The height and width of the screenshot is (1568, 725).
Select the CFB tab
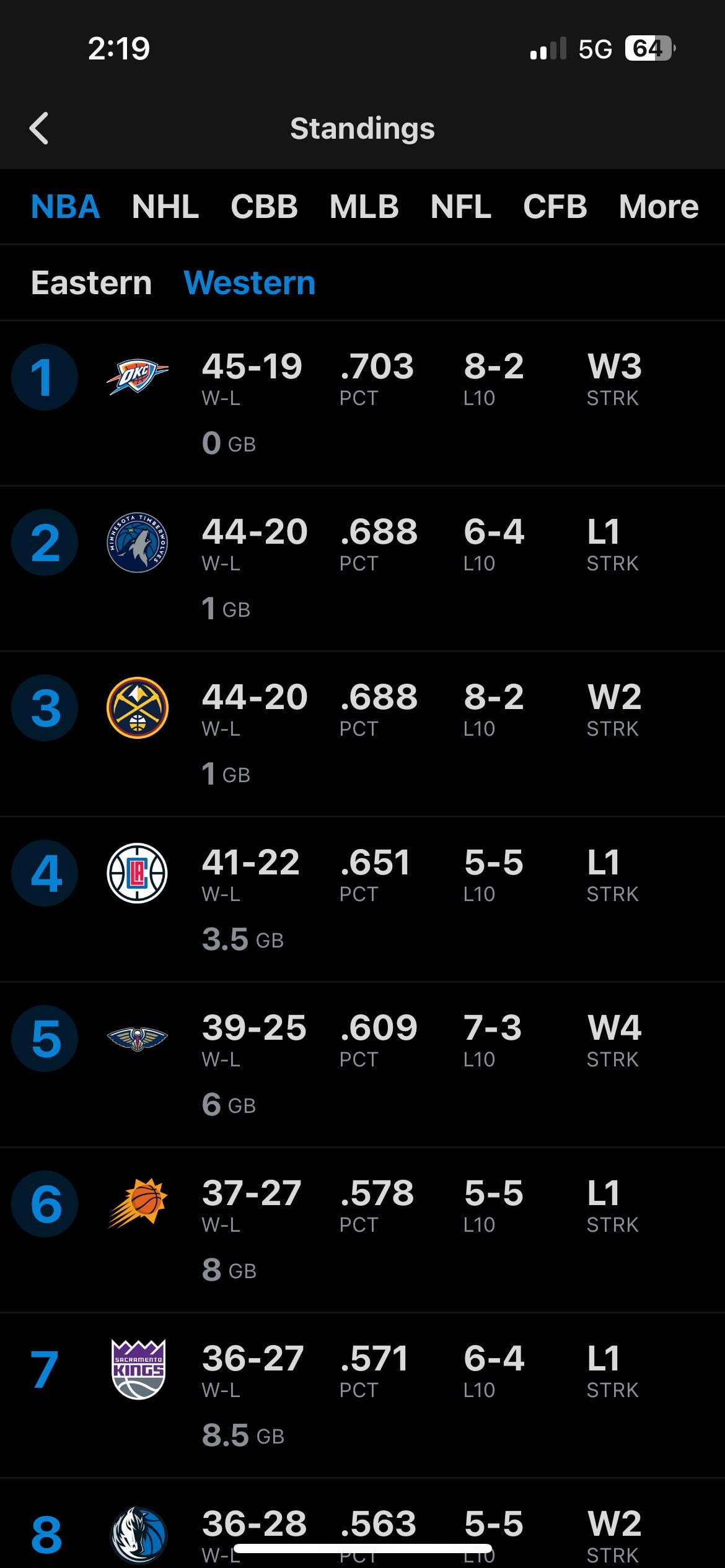[x=555, y=207]
